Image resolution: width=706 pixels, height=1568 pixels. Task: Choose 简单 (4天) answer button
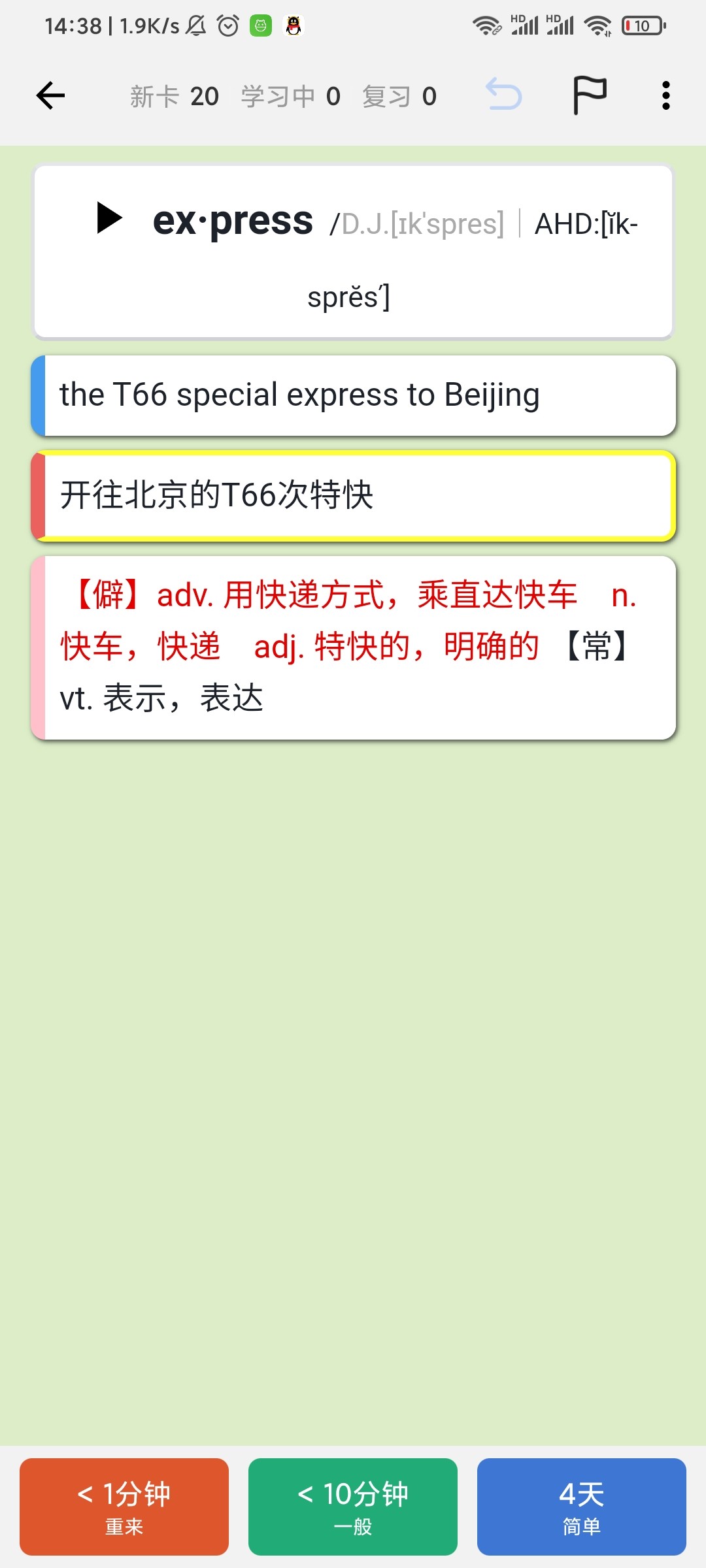tap(582, 1507)
